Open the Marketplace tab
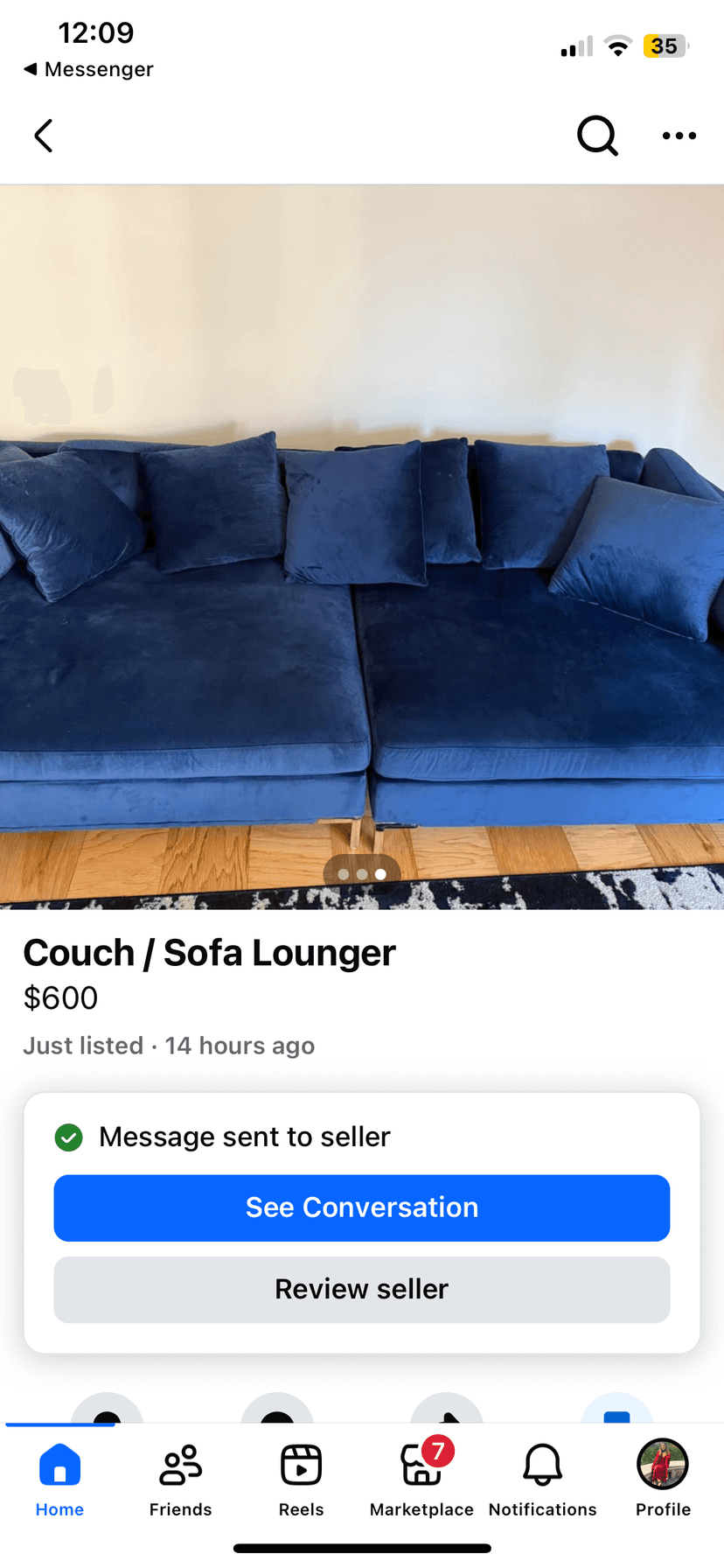Viewport: 724px width, 1568px height. (421, 1479)
